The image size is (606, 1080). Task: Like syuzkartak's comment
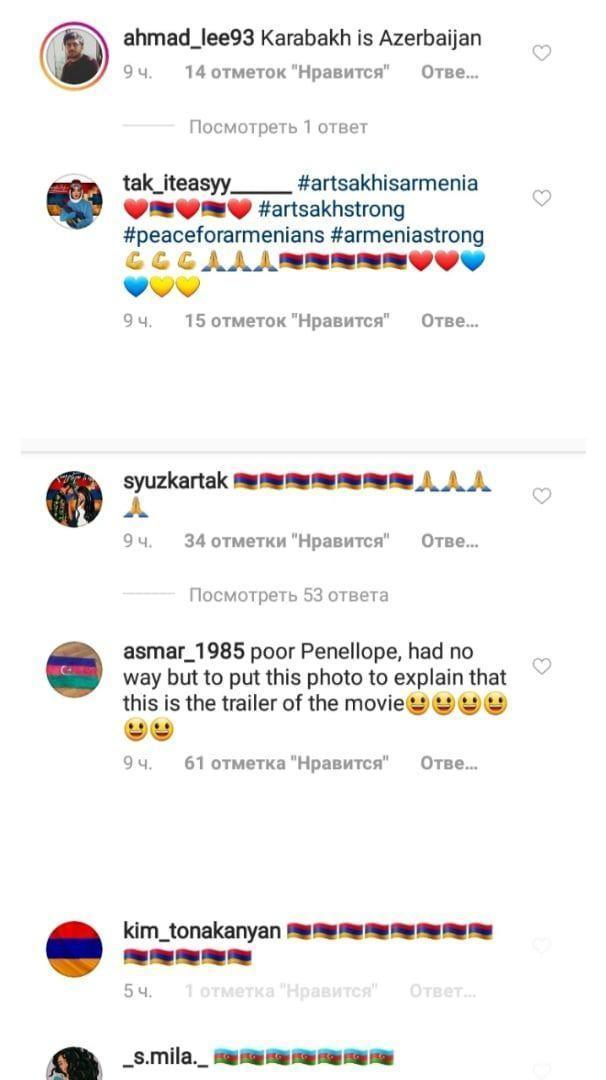(541, 495)
